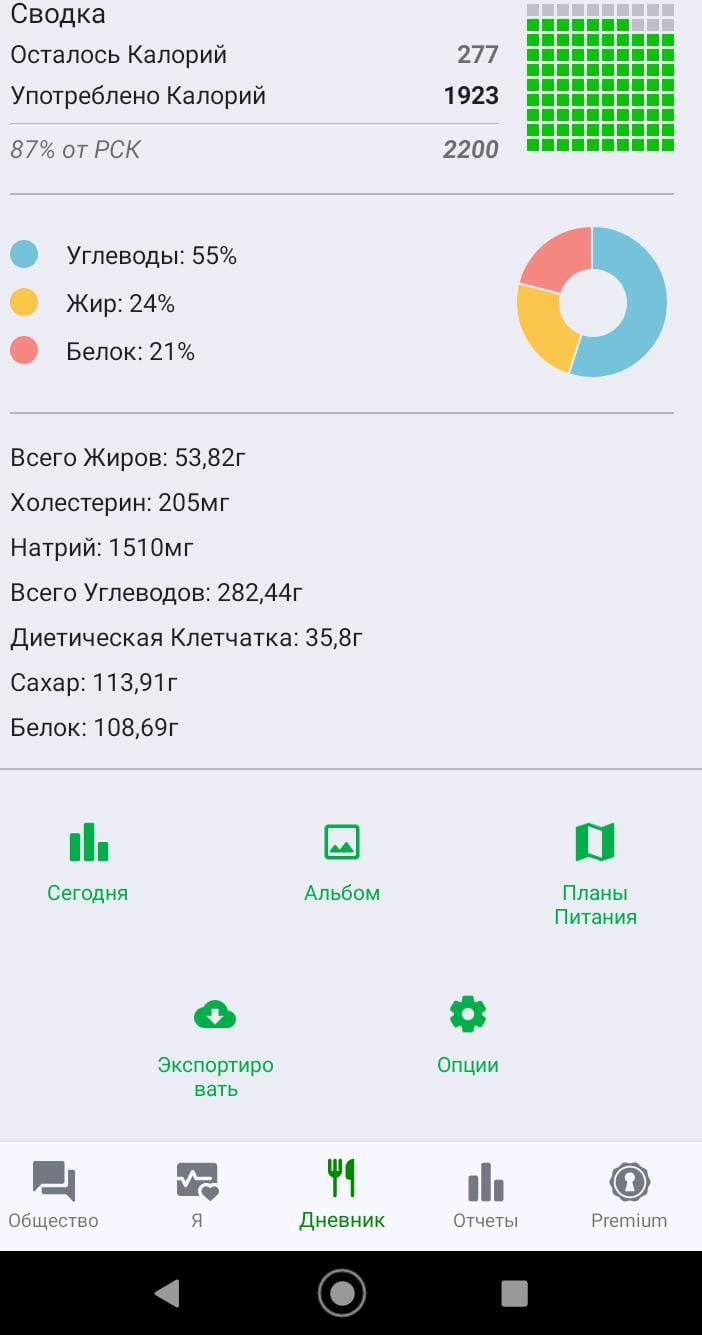Tap Экспортировать to export the diary
Screen dimensions: 702x1335
pos(215,1044)
